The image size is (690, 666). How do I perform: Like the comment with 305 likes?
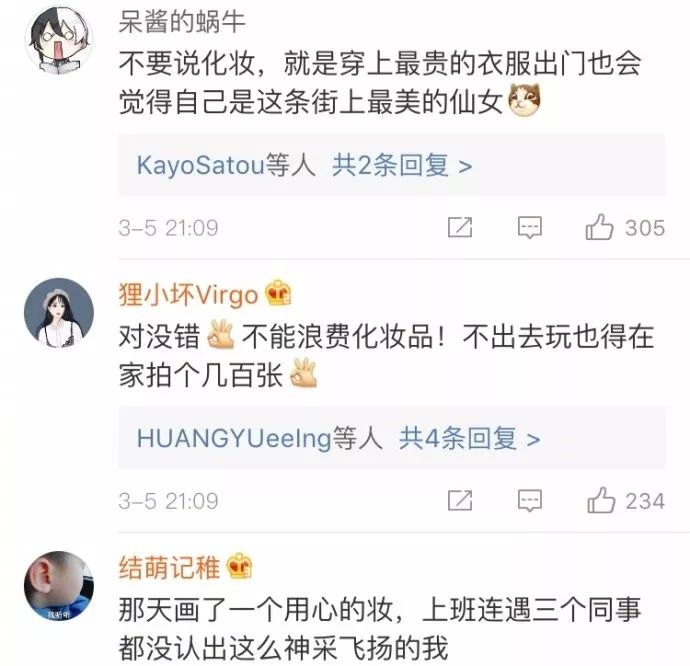(600, 228)
